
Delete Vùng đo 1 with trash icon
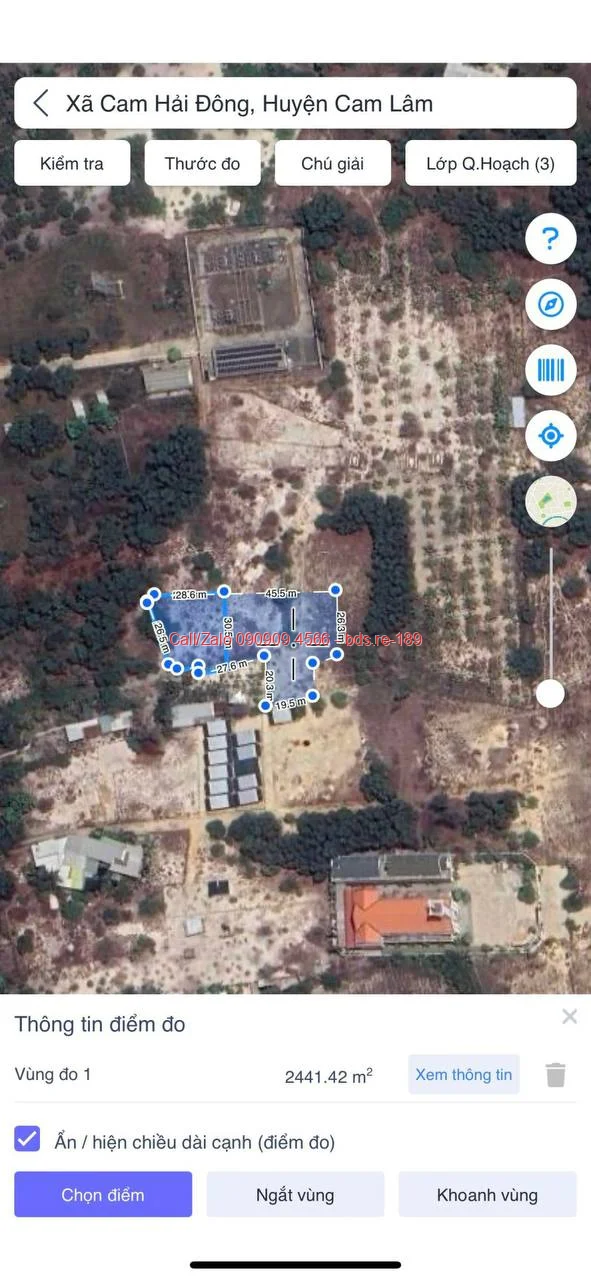[556, 1075]
